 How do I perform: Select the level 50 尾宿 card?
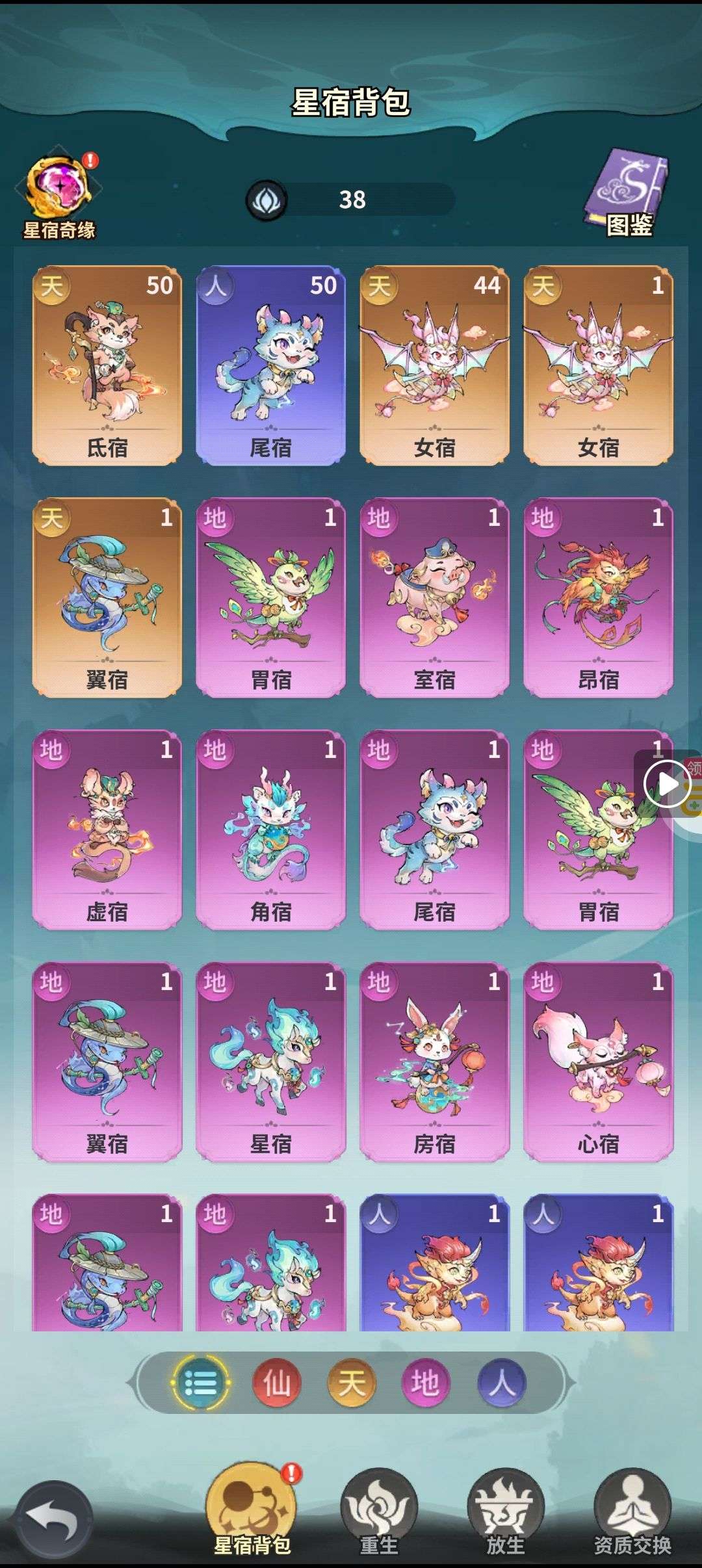271,365
